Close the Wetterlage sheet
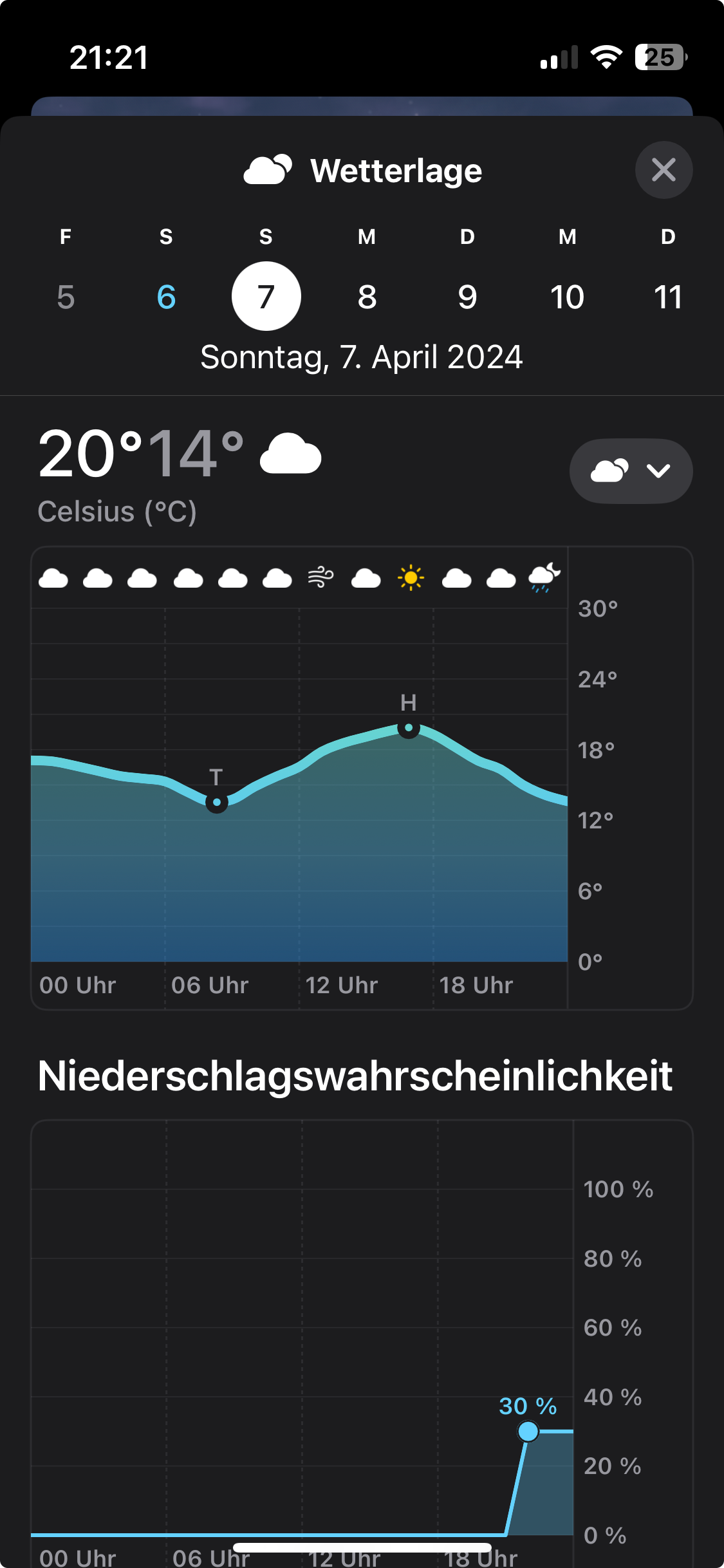 pos(664,170)
